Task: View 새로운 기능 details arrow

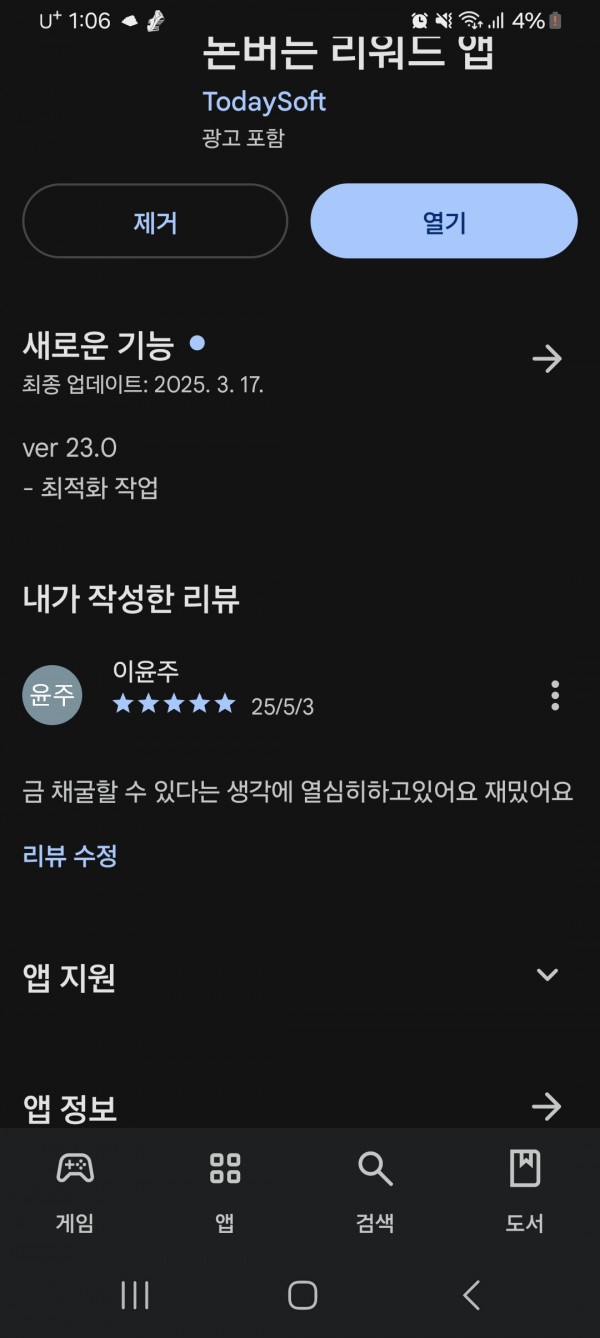Action: coord(547,358)
